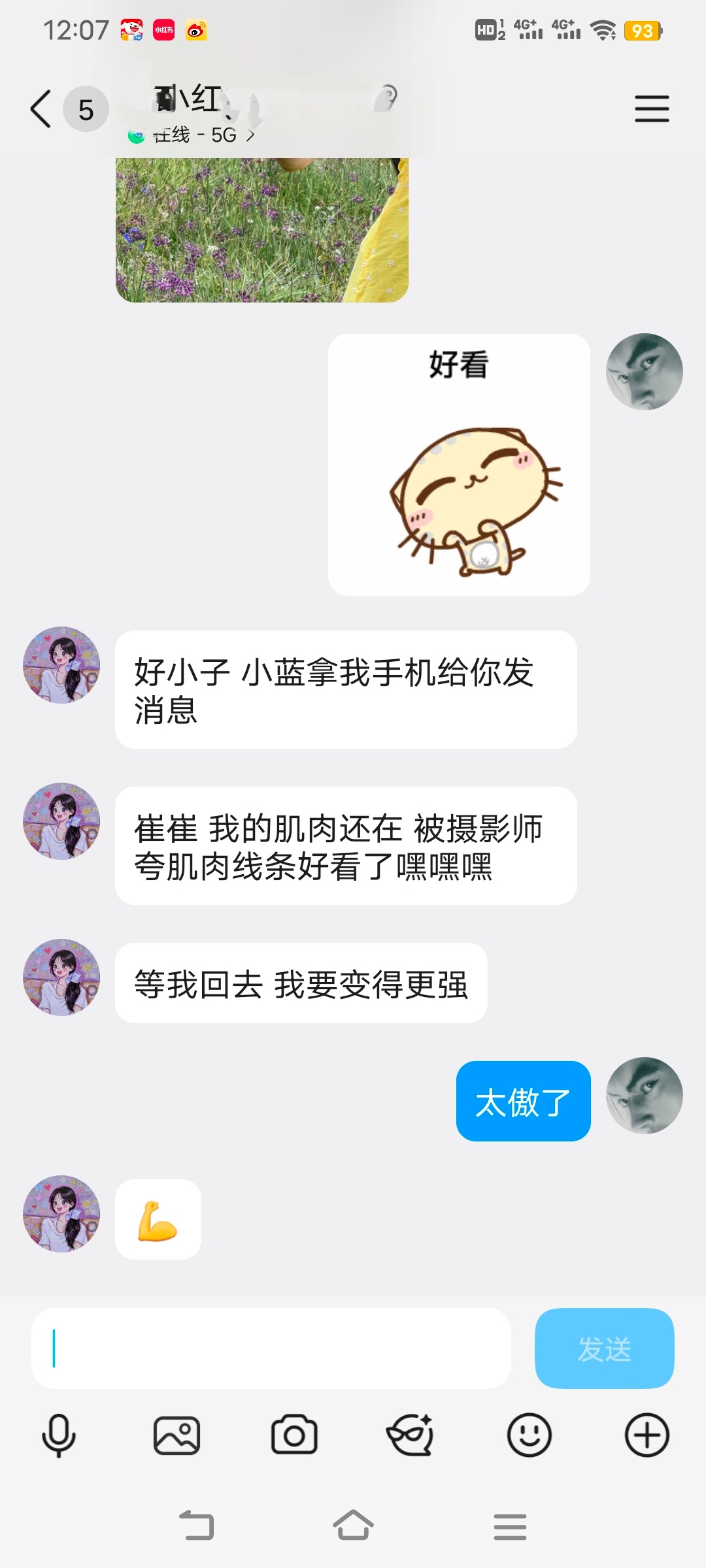Open the photo gallery picker
Viewport: 706px width, 1568px height.
coord(176,1435)
